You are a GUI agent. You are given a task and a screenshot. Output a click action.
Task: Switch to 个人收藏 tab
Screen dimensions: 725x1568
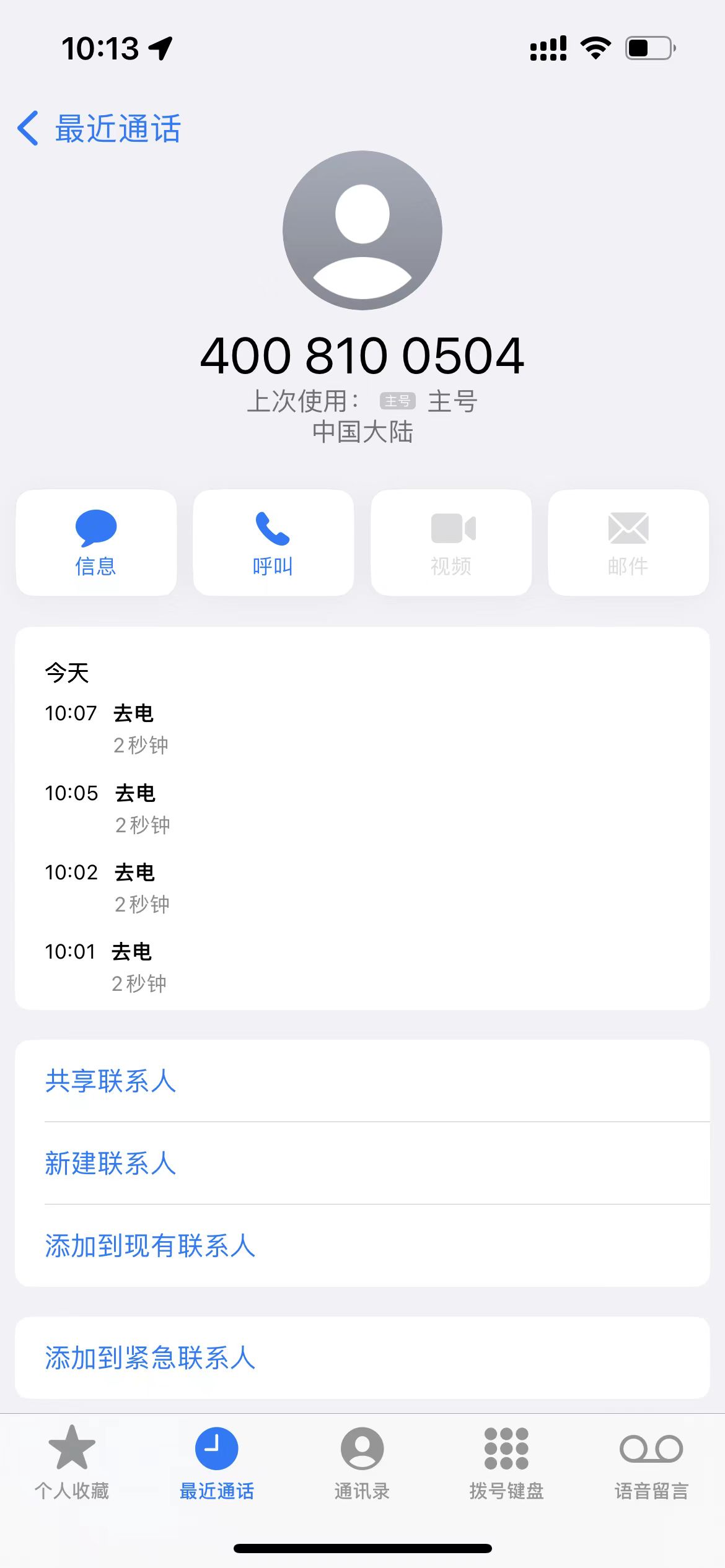coord(72,1461)
